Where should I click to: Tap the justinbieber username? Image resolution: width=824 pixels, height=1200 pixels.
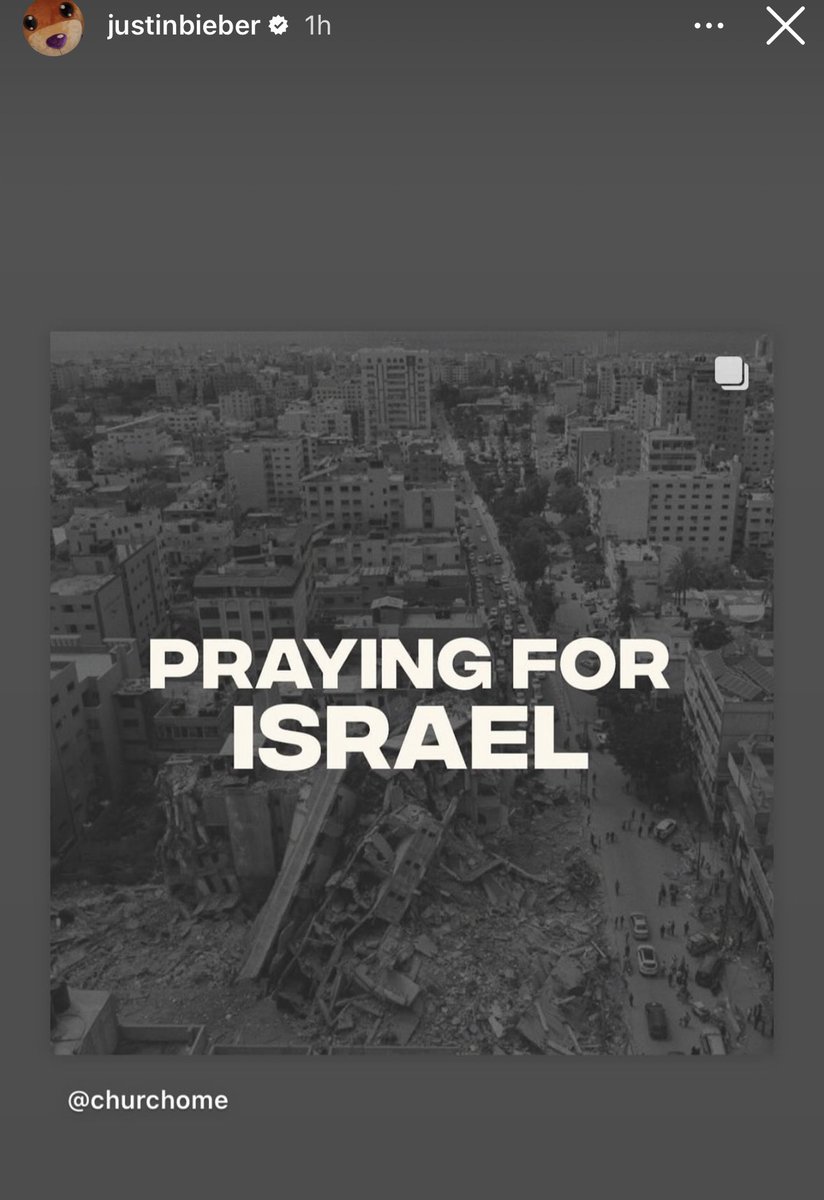pos(183,26)
